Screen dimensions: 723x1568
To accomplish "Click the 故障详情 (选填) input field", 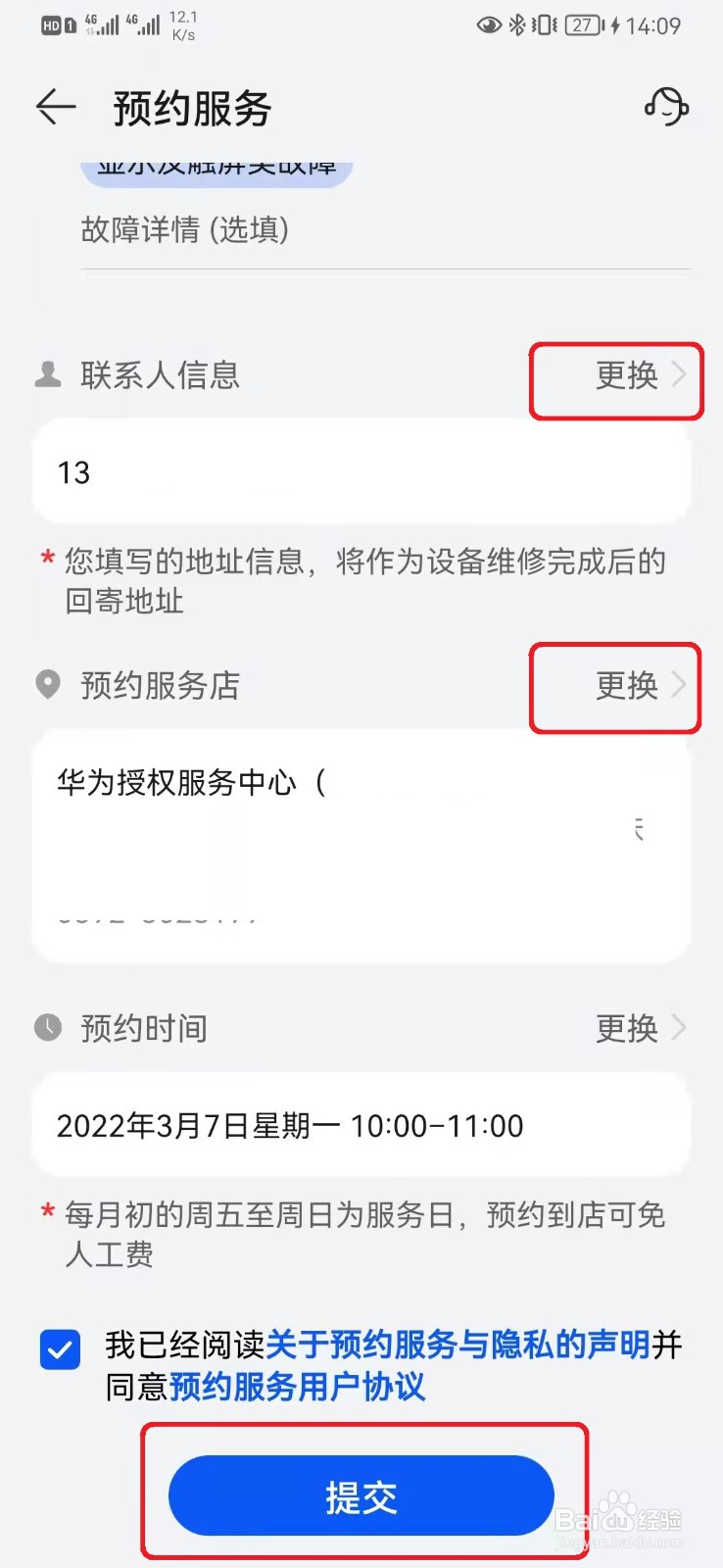I will [361, 232].
